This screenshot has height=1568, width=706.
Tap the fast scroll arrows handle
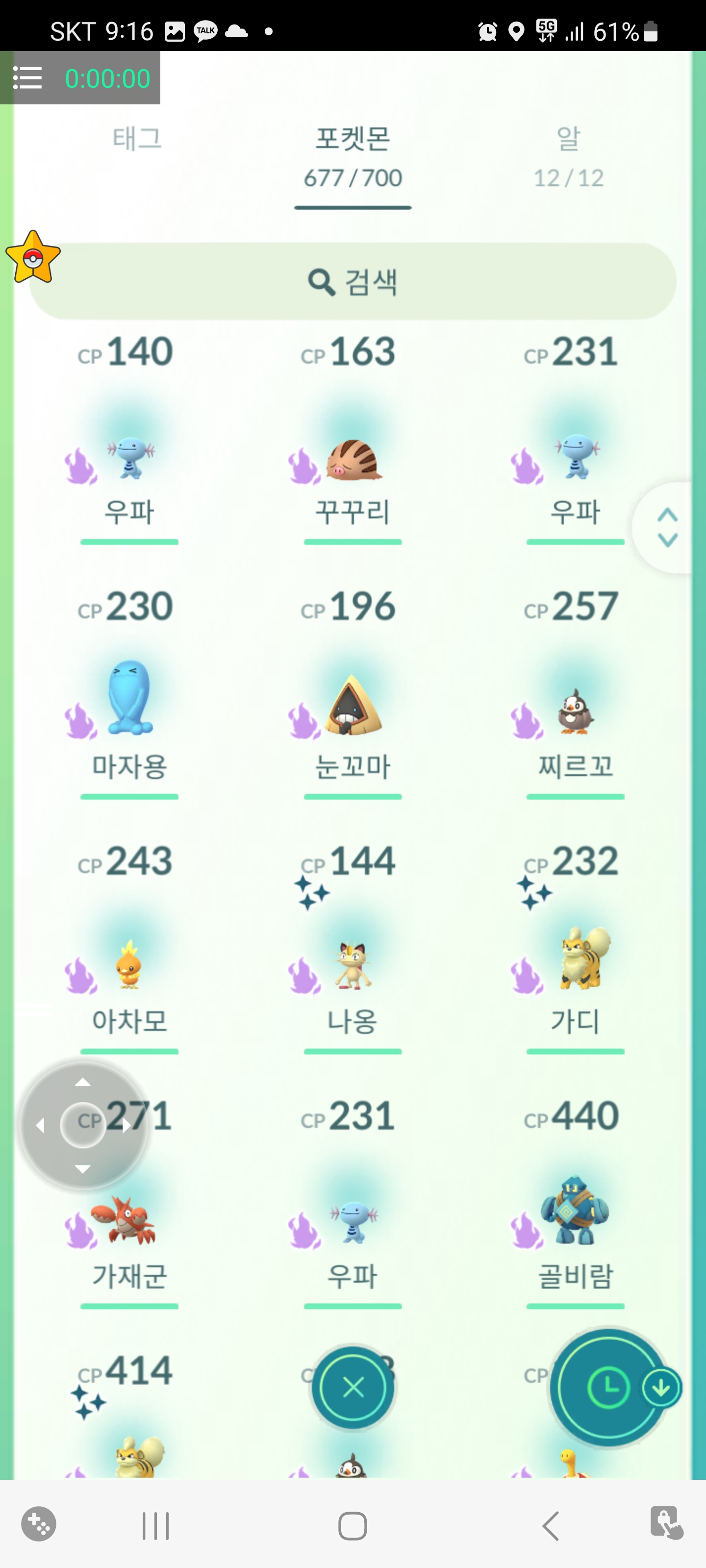point(668,527)
